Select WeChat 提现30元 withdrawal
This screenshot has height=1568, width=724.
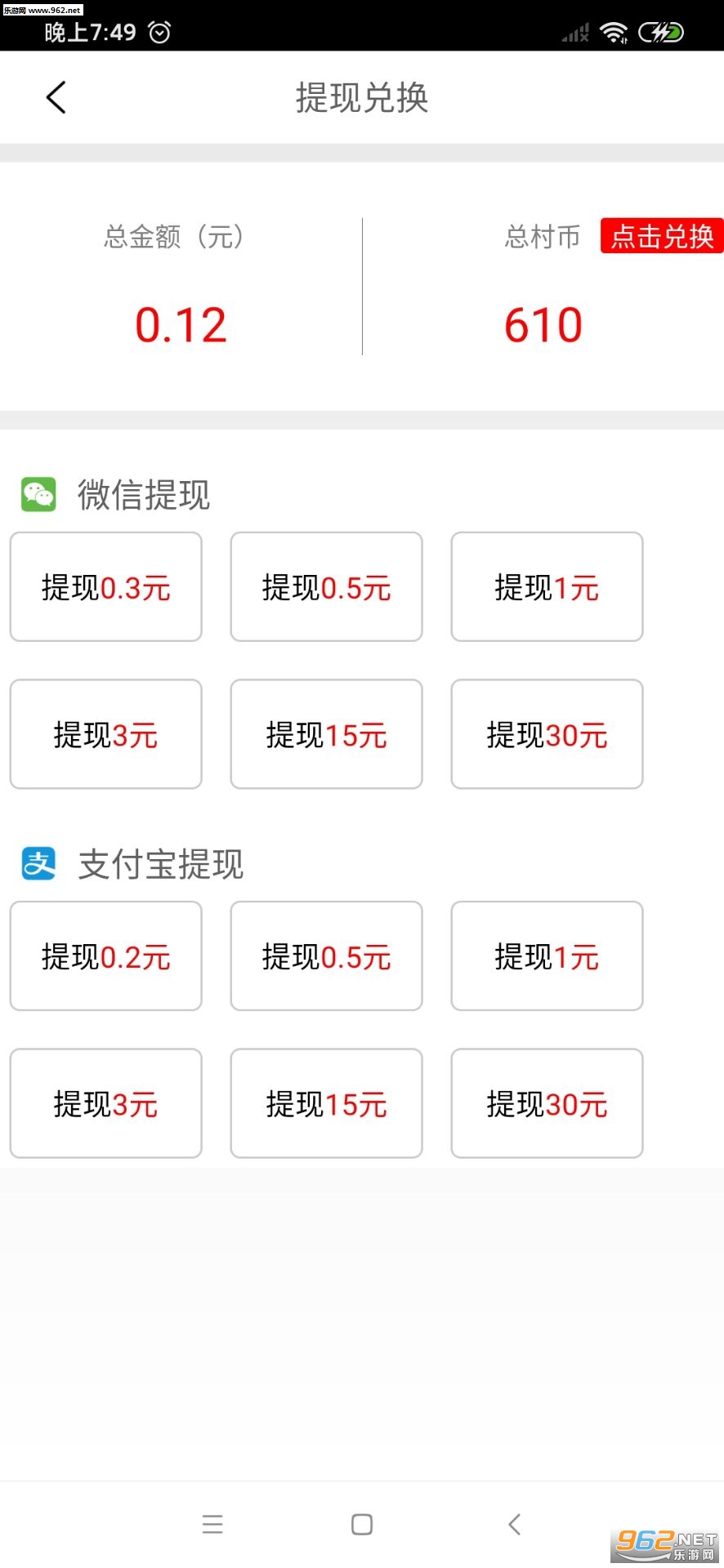pos(547,734)
